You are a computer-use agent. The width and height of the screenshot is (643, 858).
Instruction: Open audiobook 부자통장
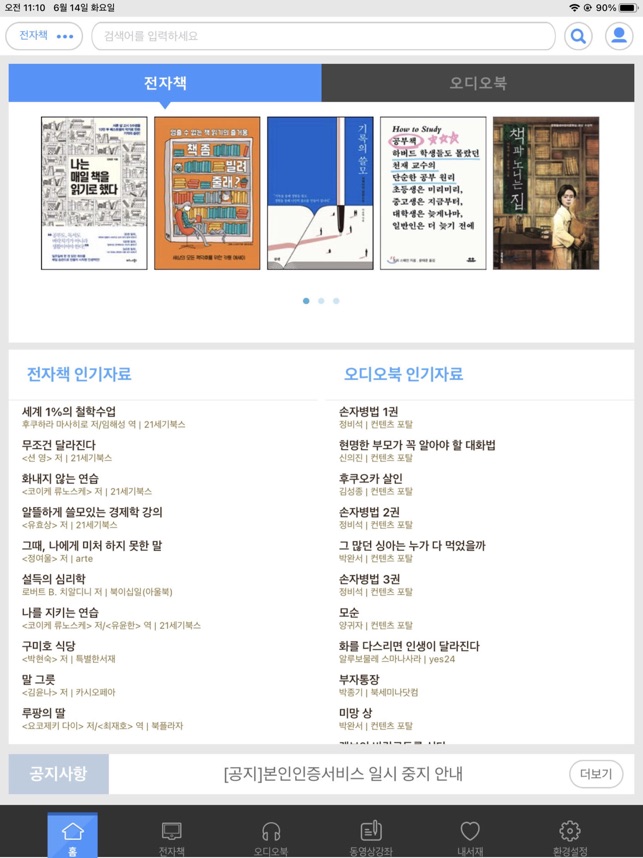click(x=359, y=680)
